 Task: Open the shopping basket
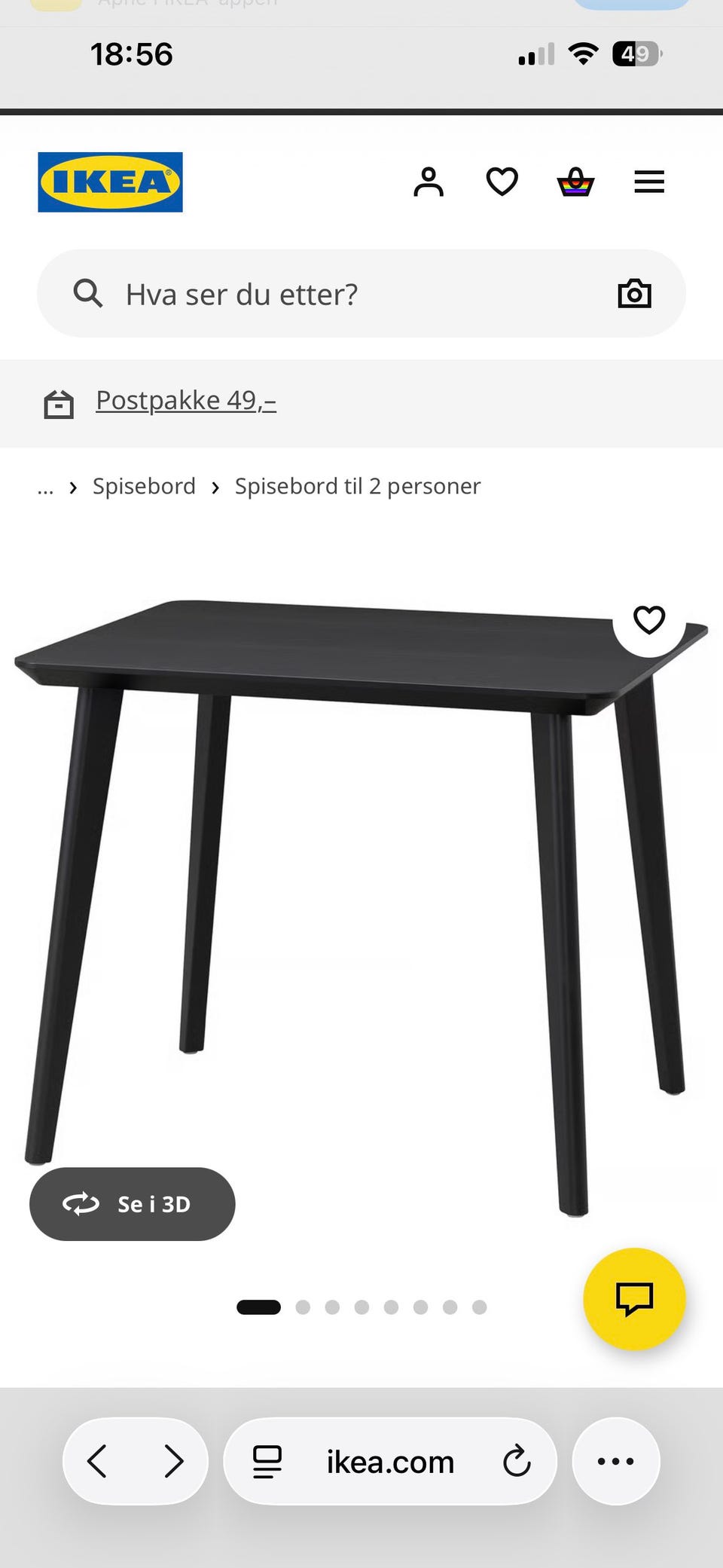tap(575, 182)
